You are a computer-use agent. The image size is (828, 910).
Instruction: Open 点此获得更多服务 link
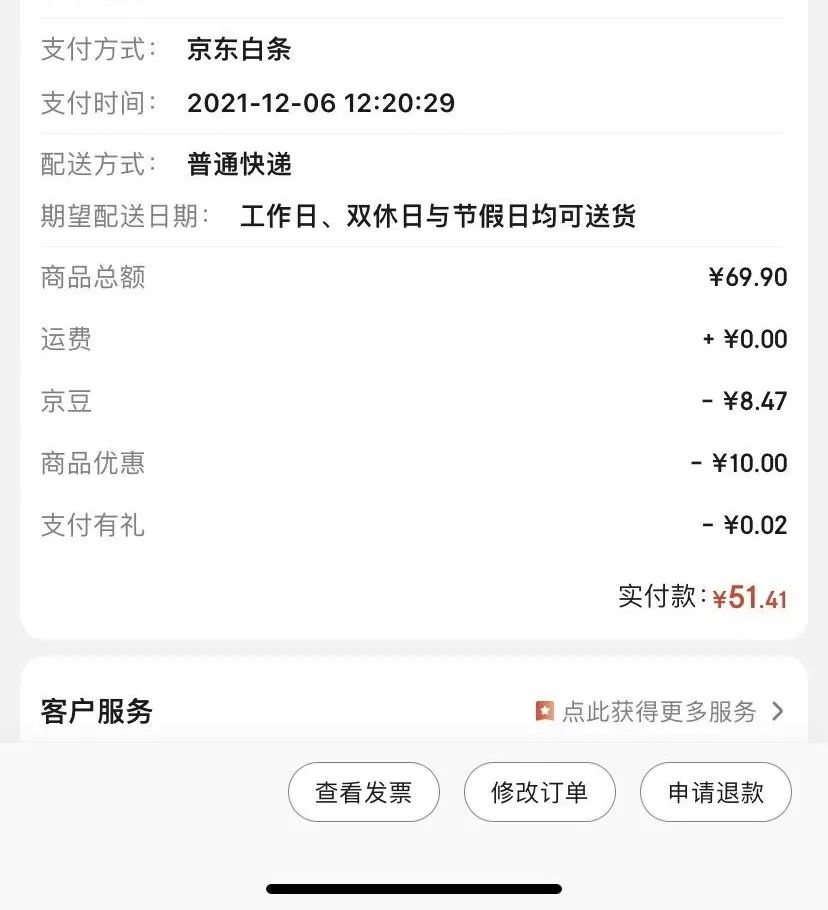pos(660,712)
